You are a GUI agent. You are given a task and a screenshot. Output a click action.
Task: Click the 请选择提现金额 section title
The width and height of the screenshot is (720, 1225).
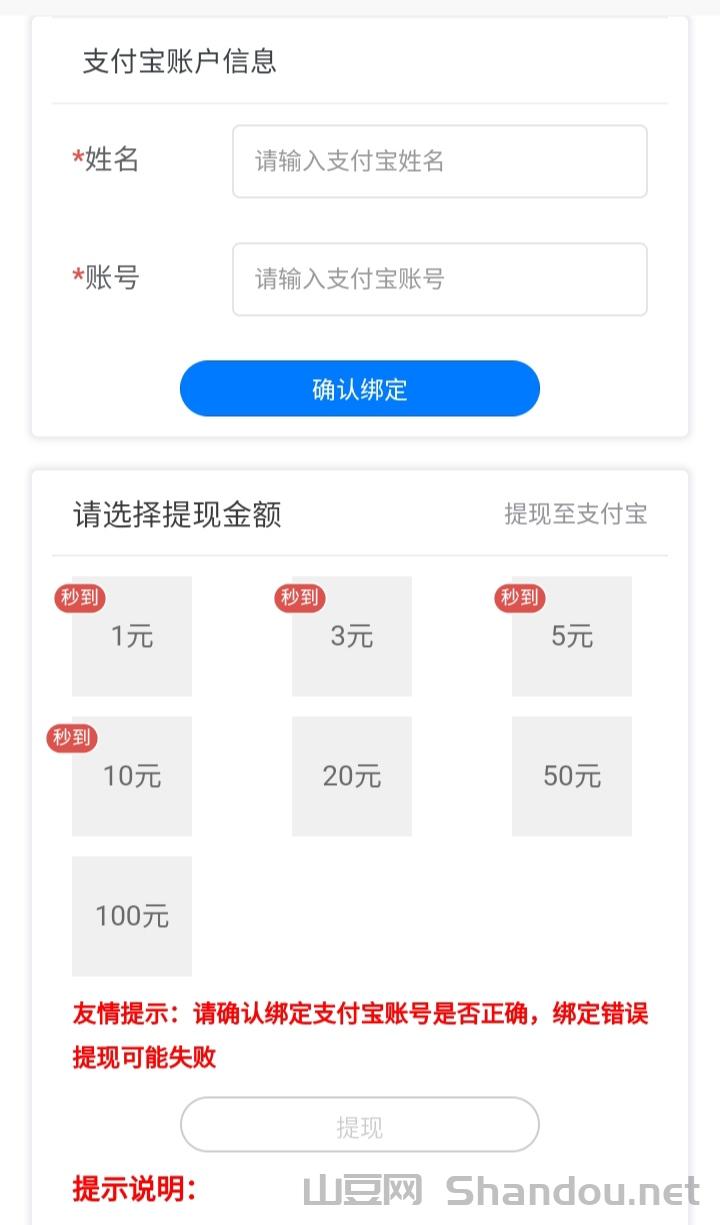tap(177, 514)
